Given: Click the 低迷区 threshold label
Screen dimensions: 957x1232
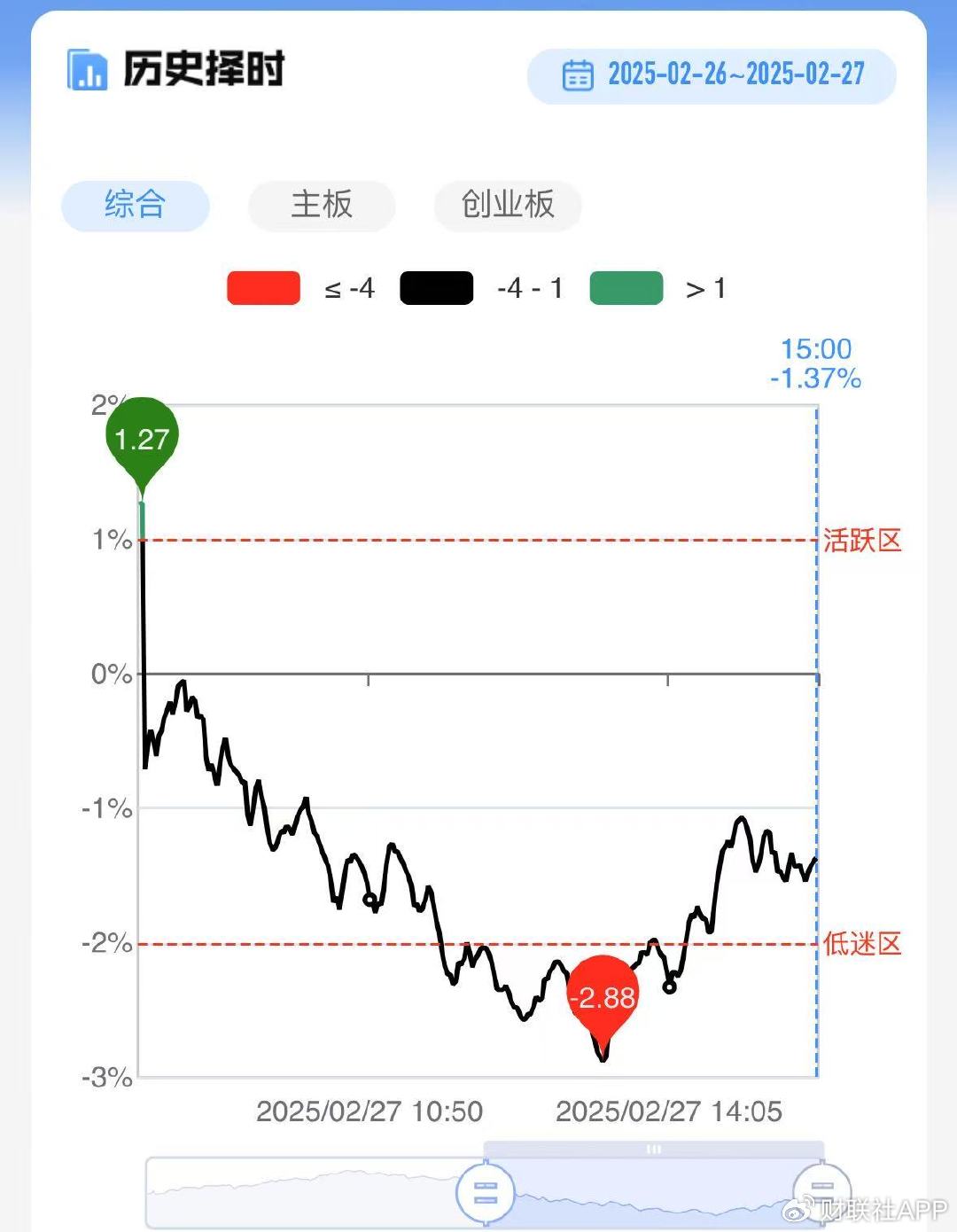Looking at the screenshot, I should pyautogui.click(x=860, y=945).
